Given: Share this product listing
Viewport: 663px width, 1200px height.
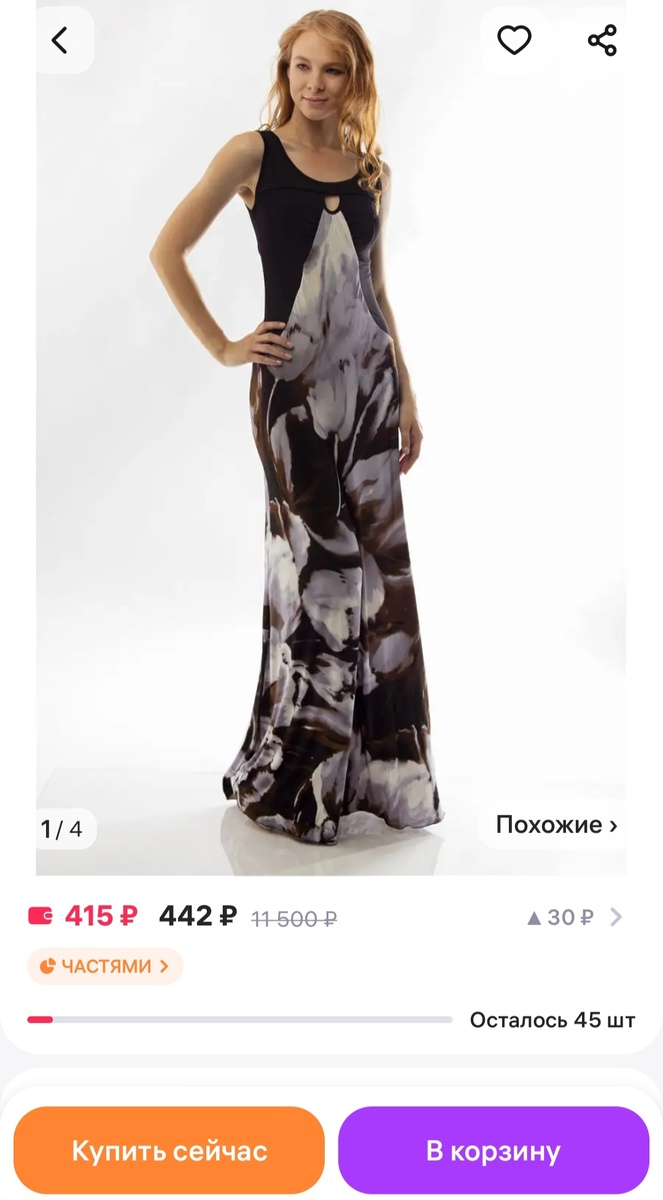Looking at the screenshot, I should (602, 41).
